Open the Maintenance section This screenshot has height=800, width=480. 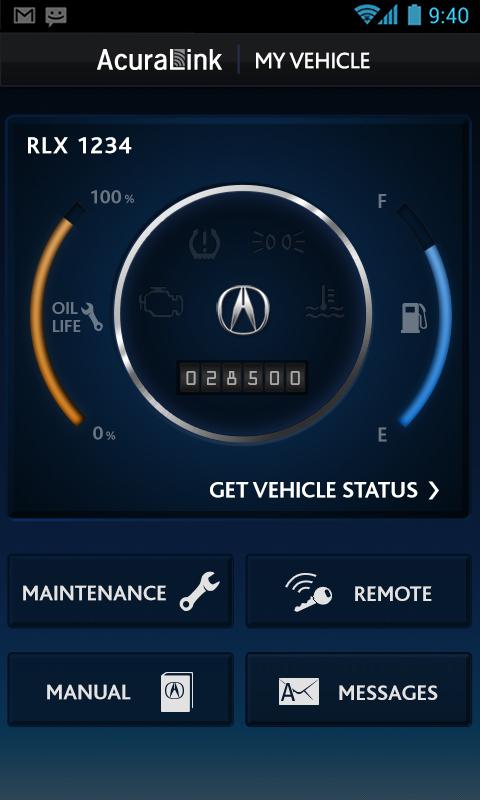coord(120,591)
